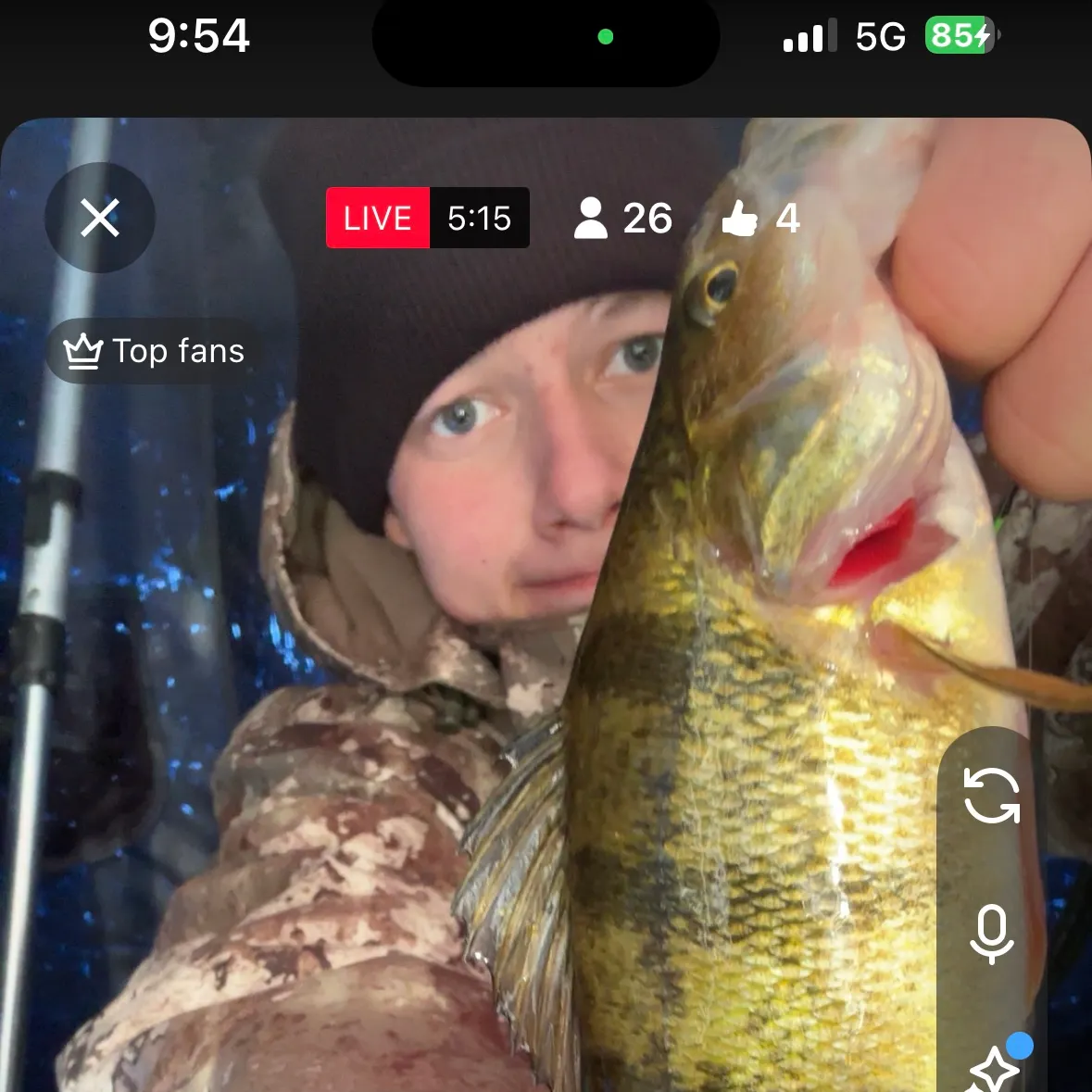The width and height of the screenshot is (1092, 1092).
Task: Close the live stream screen
Action: click(x=100, y=219)
